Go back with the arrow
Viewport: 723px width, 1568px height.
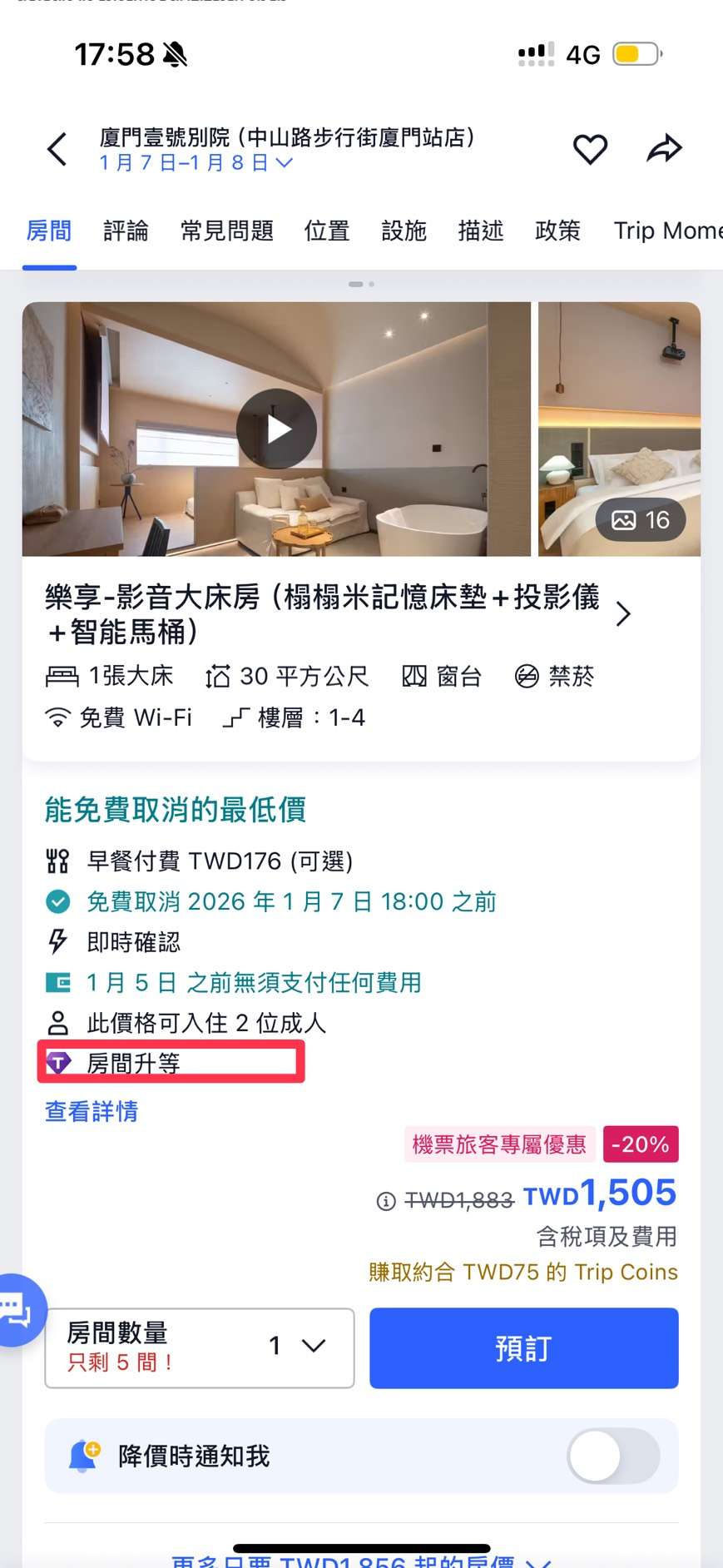tap(57, 149)
